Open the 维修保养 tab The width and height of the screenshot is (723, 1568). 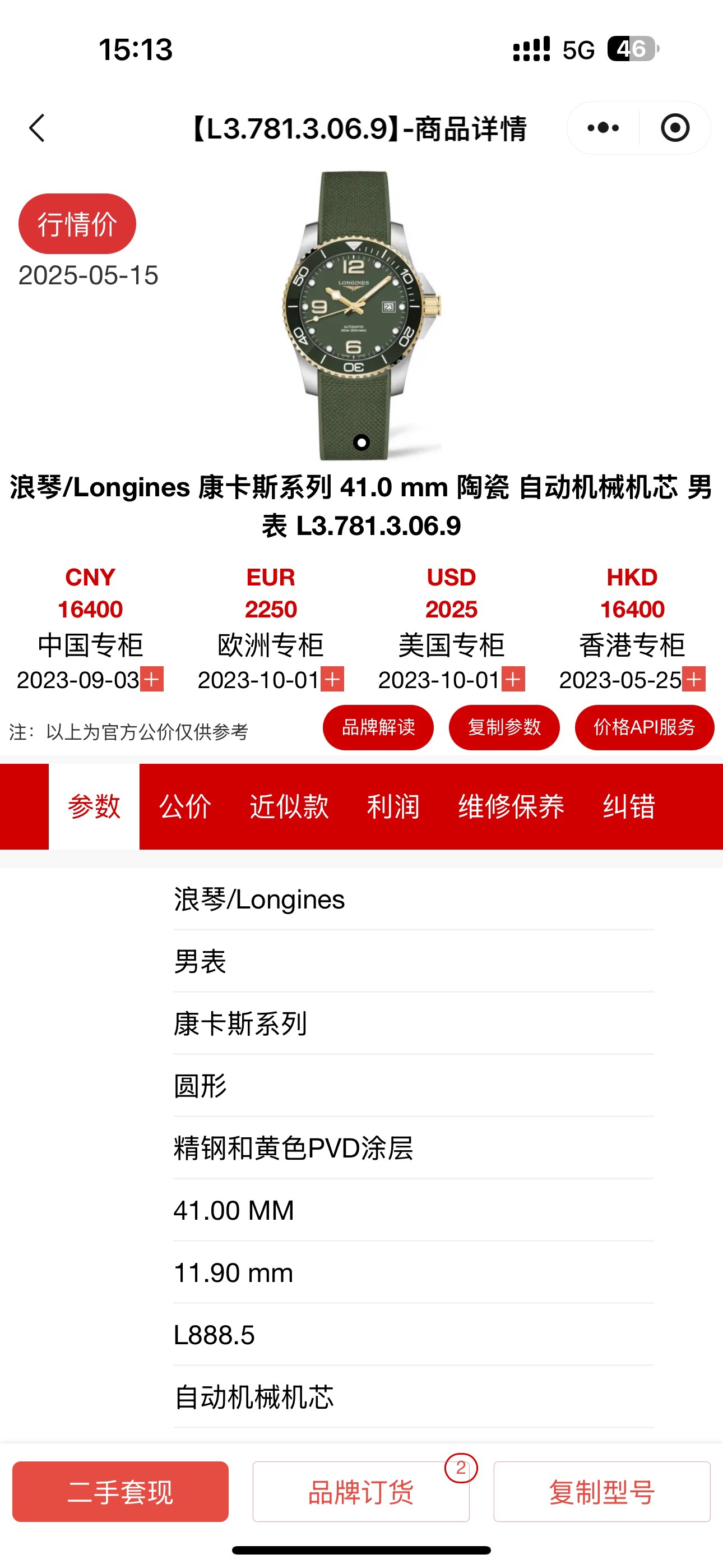(511, 806)
